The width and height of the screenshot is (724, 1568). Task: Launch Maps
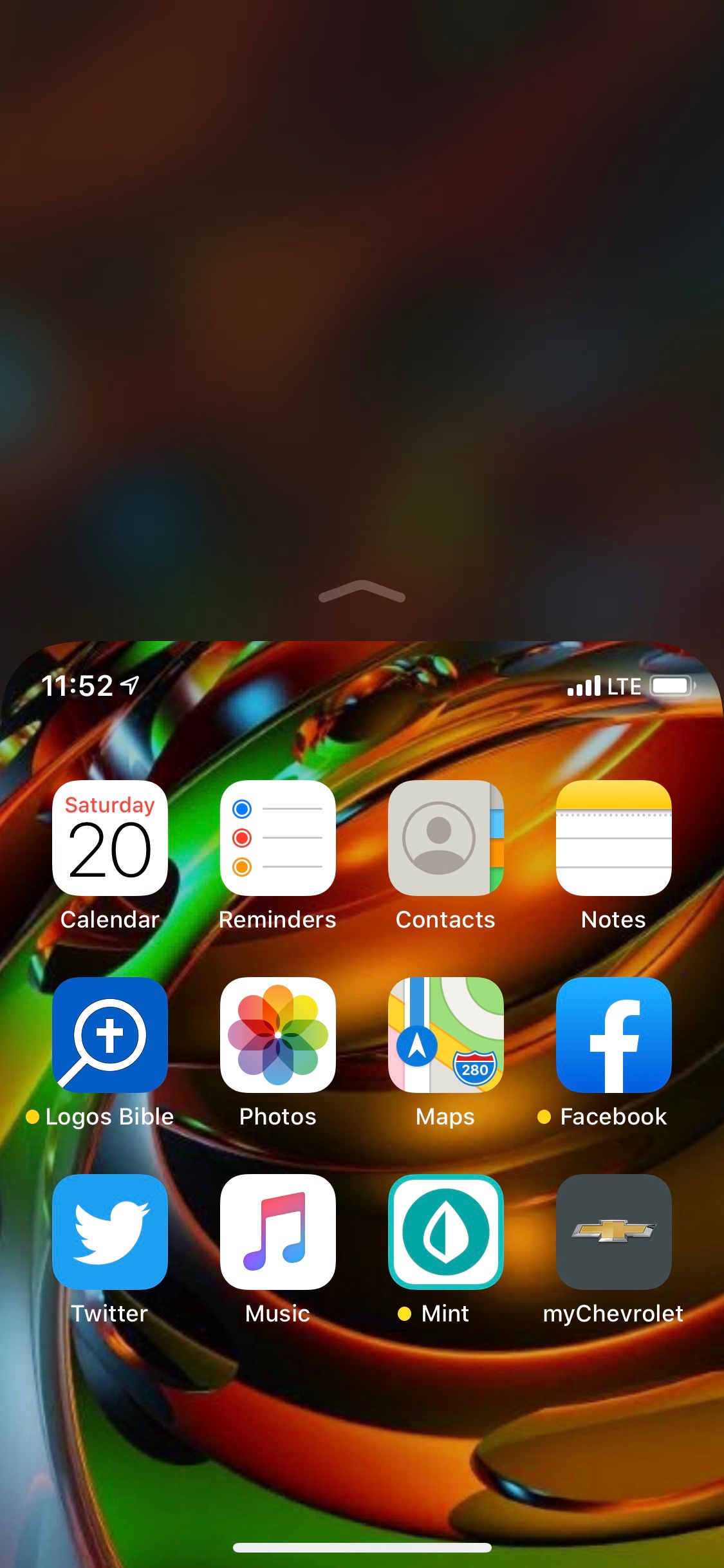446,1034
